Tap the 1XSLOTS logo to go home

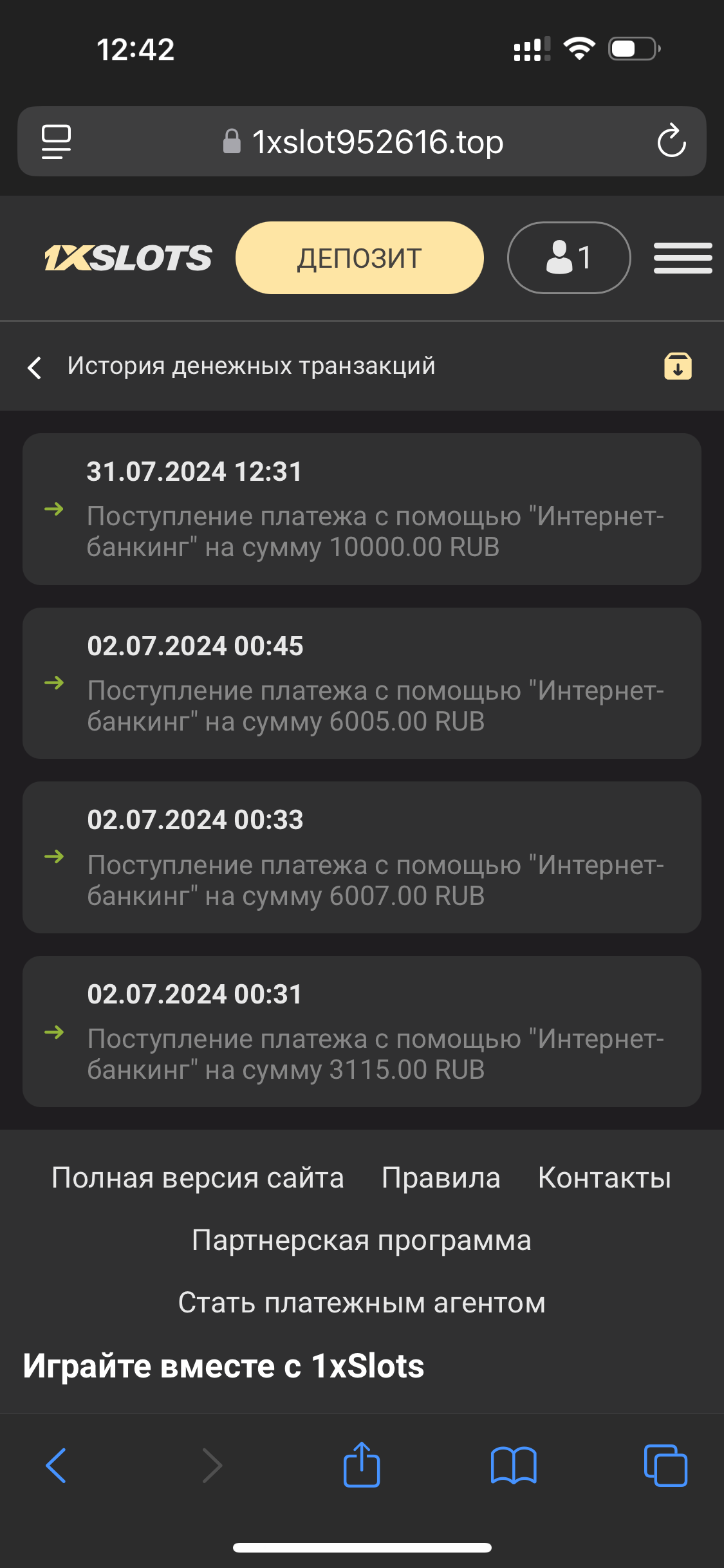pyautogui.click(x=127, y=258)
